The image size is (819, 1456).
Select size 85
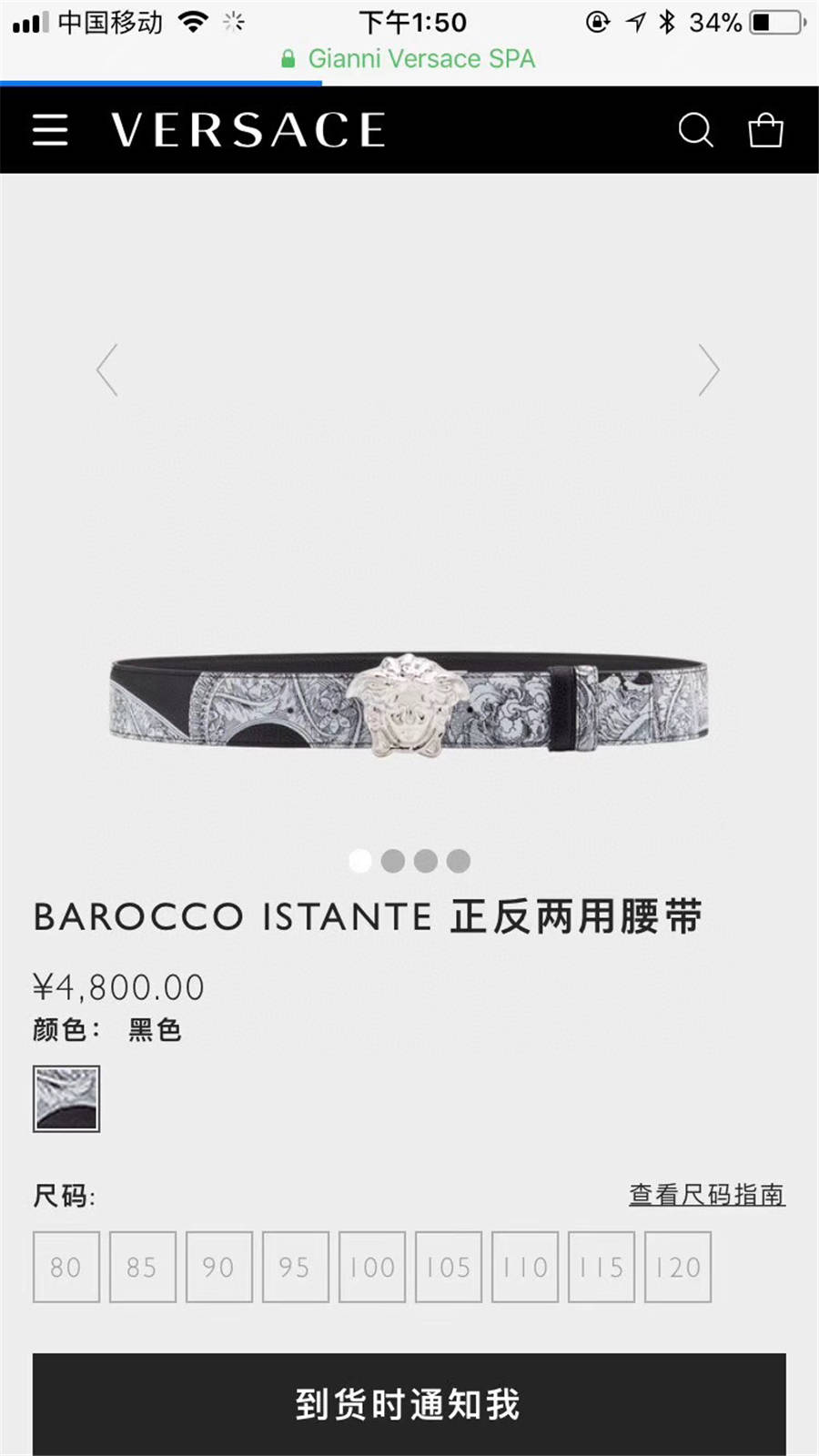coord(143,1267)
